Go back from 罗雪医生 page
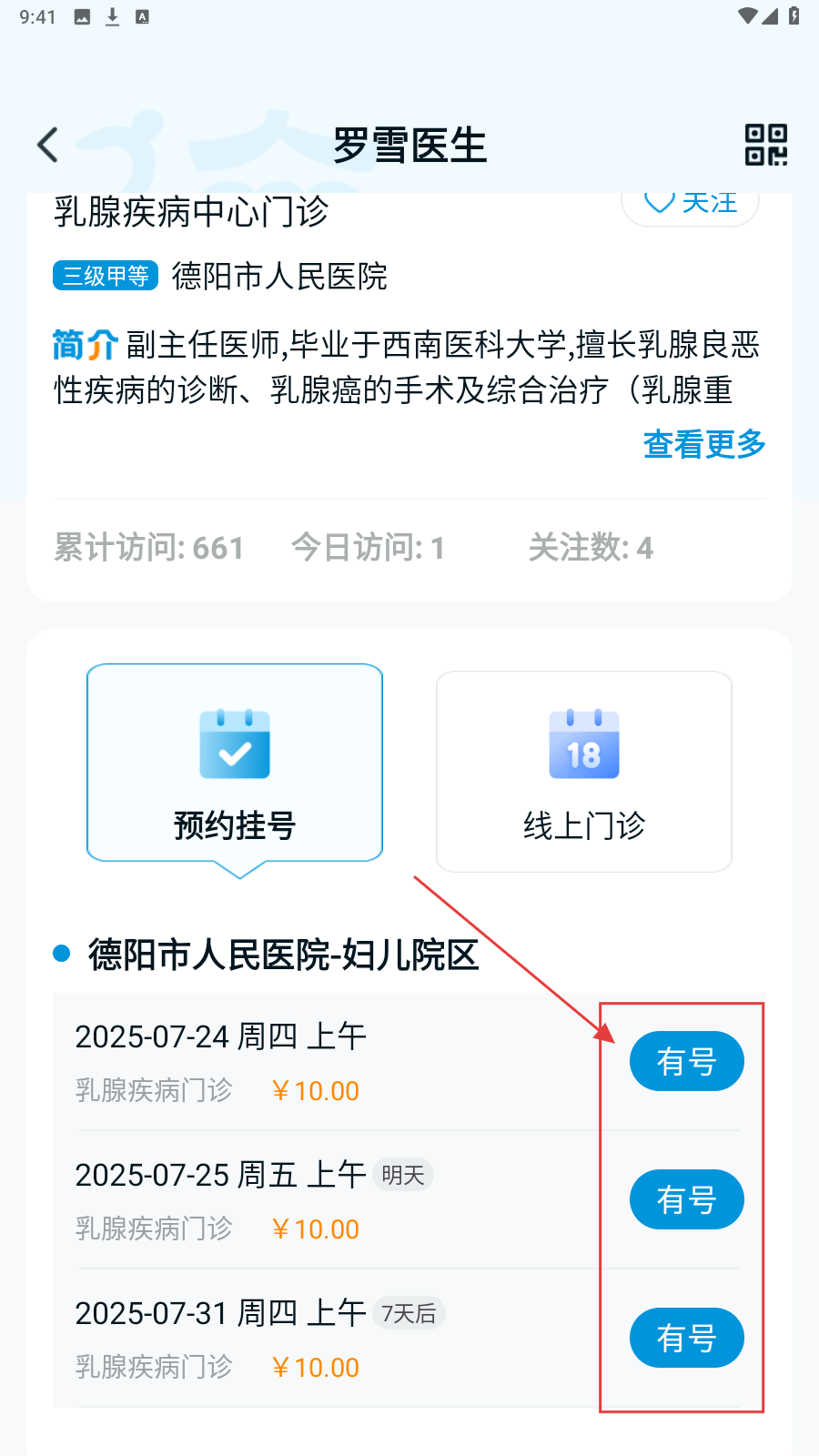This screenshot has width=819, height=1456. pos(48,145)
